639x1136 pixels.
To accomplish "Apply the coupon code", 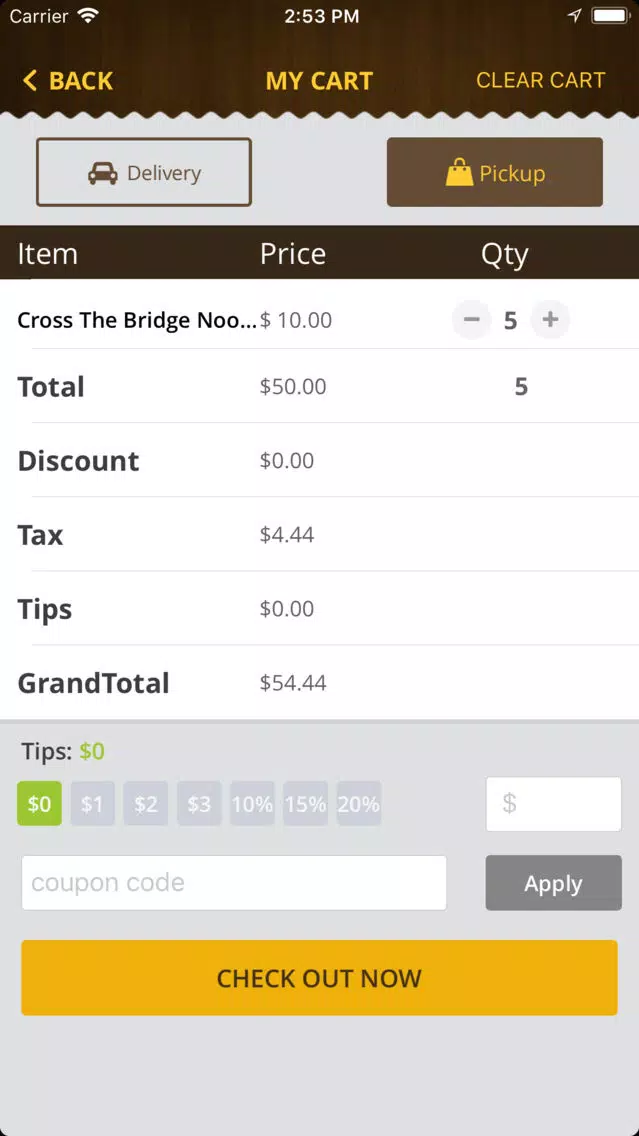I will click(554, 882).
